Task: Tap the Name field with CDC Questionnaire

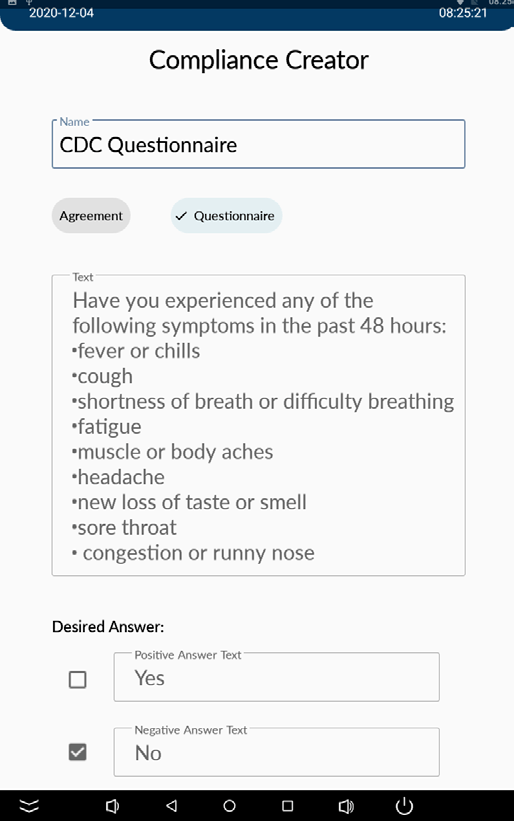Action: click(259, 144)
